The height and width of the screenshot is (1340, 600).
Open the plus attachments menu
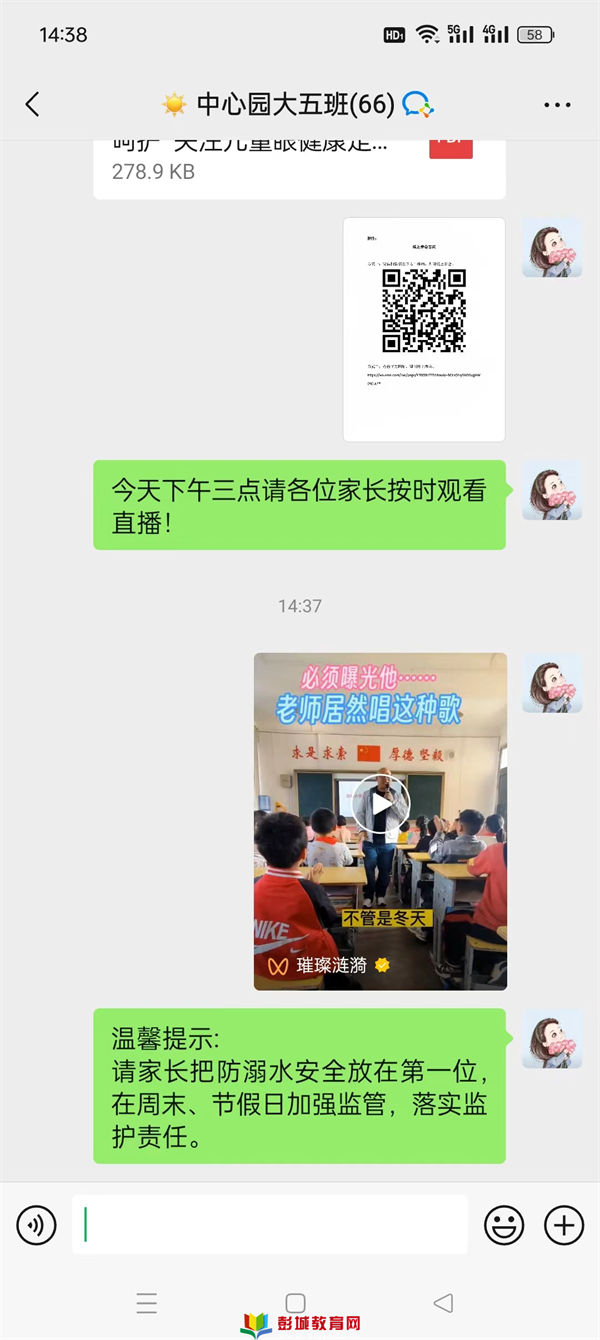click(x=564, y=1224)
